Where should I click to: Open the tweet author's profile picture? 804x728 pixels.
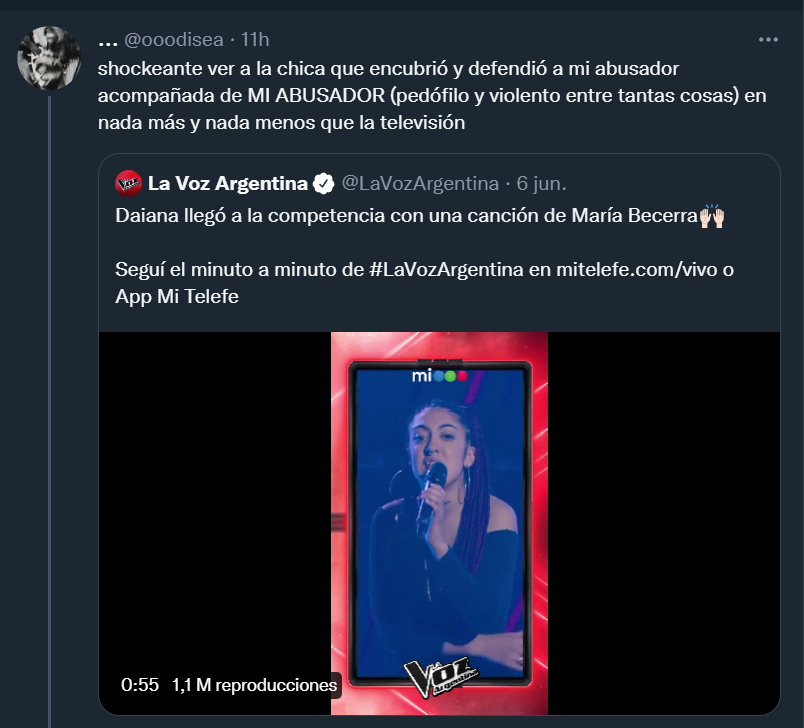[x=49, y=56]
